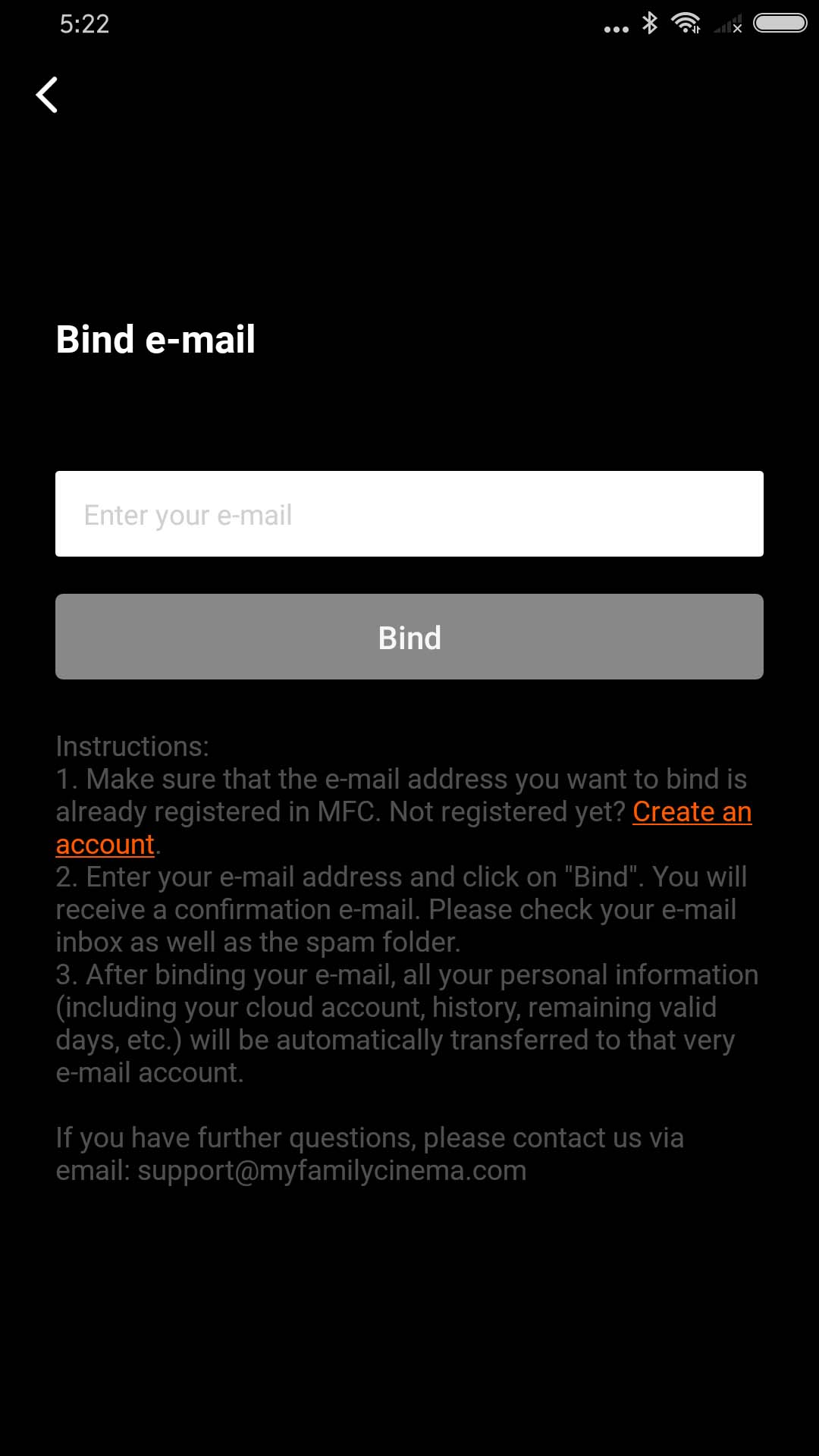Tap the Bind button
819x1456 pixels.
409,637
